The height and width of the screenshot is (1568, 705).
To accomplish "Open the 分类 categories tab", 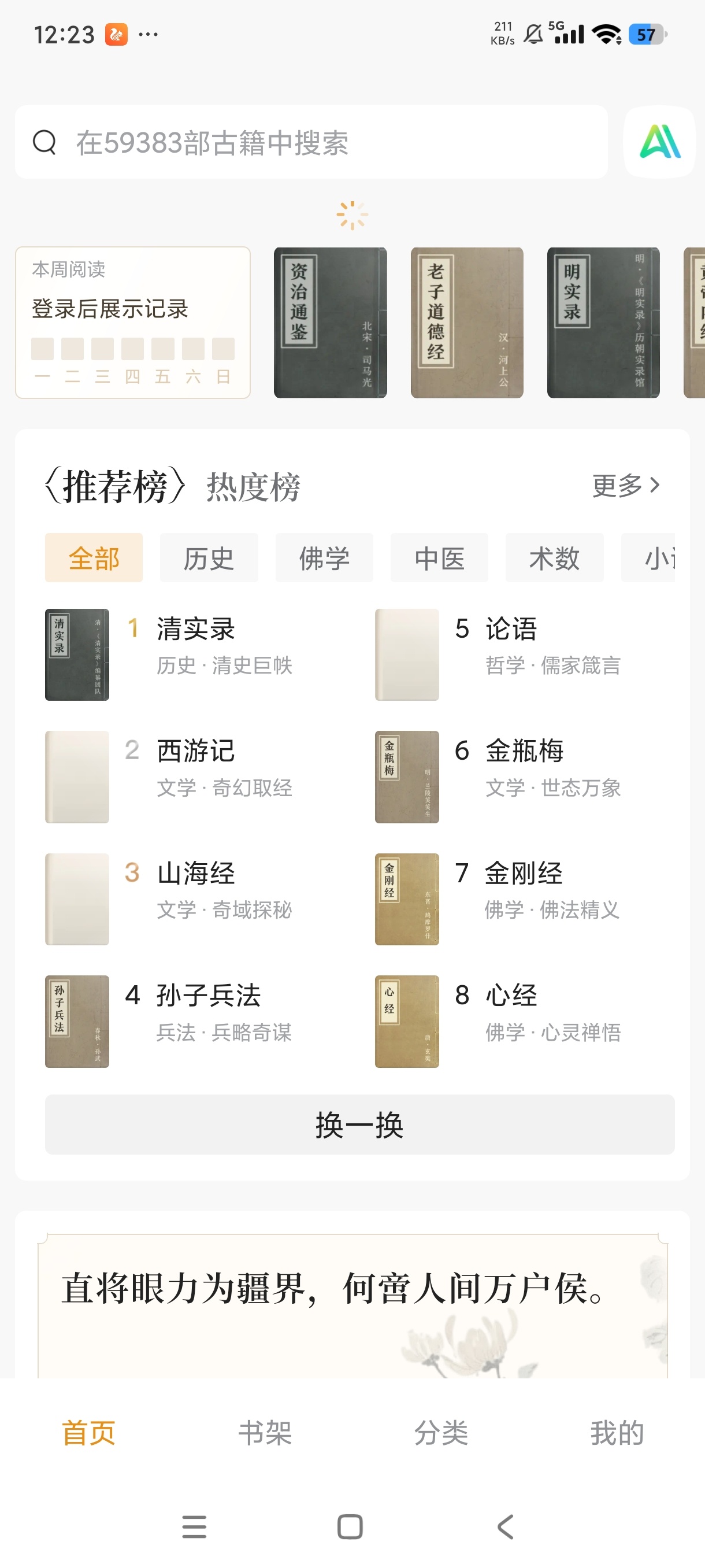I will pos(441,1432).
